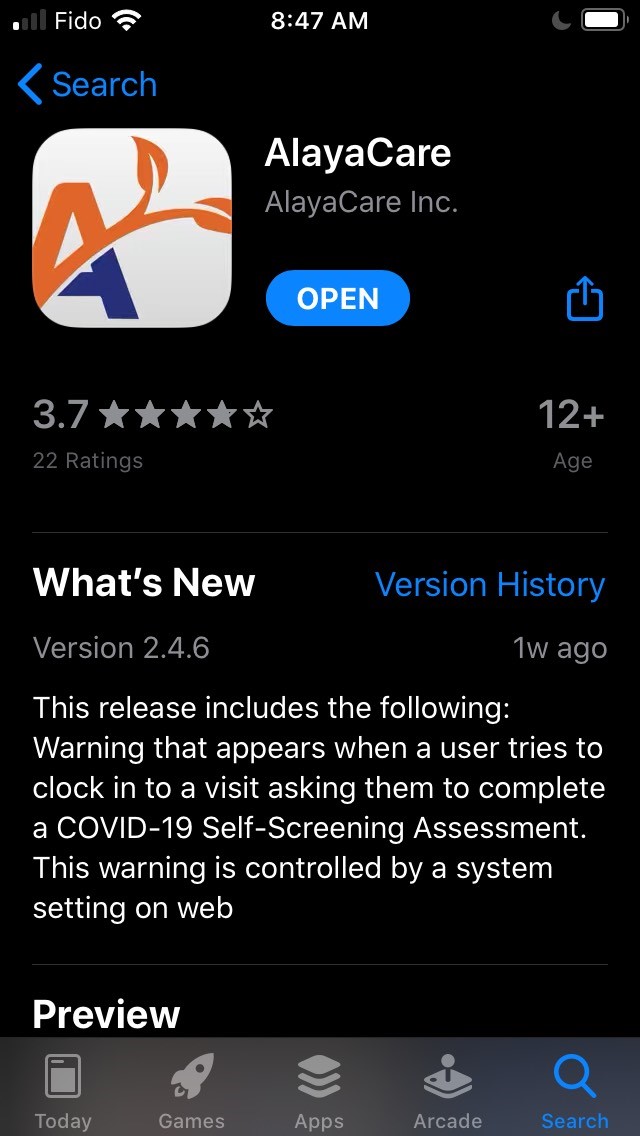Switch to the Today tab
Image resolution: width=640 pixels, height=1136 pixels.
click(x=63, y=1092)
